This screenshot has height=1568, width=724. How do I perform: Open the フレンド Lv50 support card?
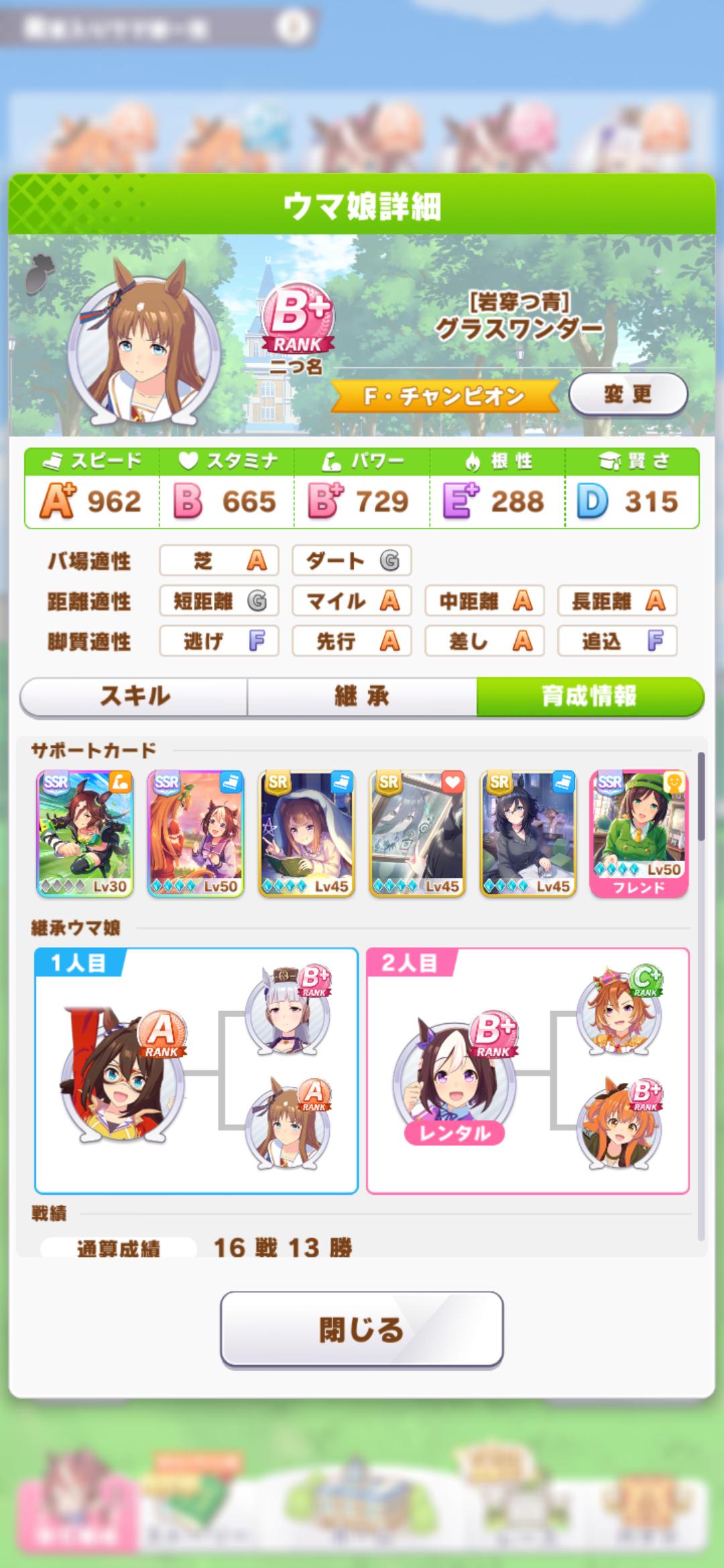click(x=638, y=834)
